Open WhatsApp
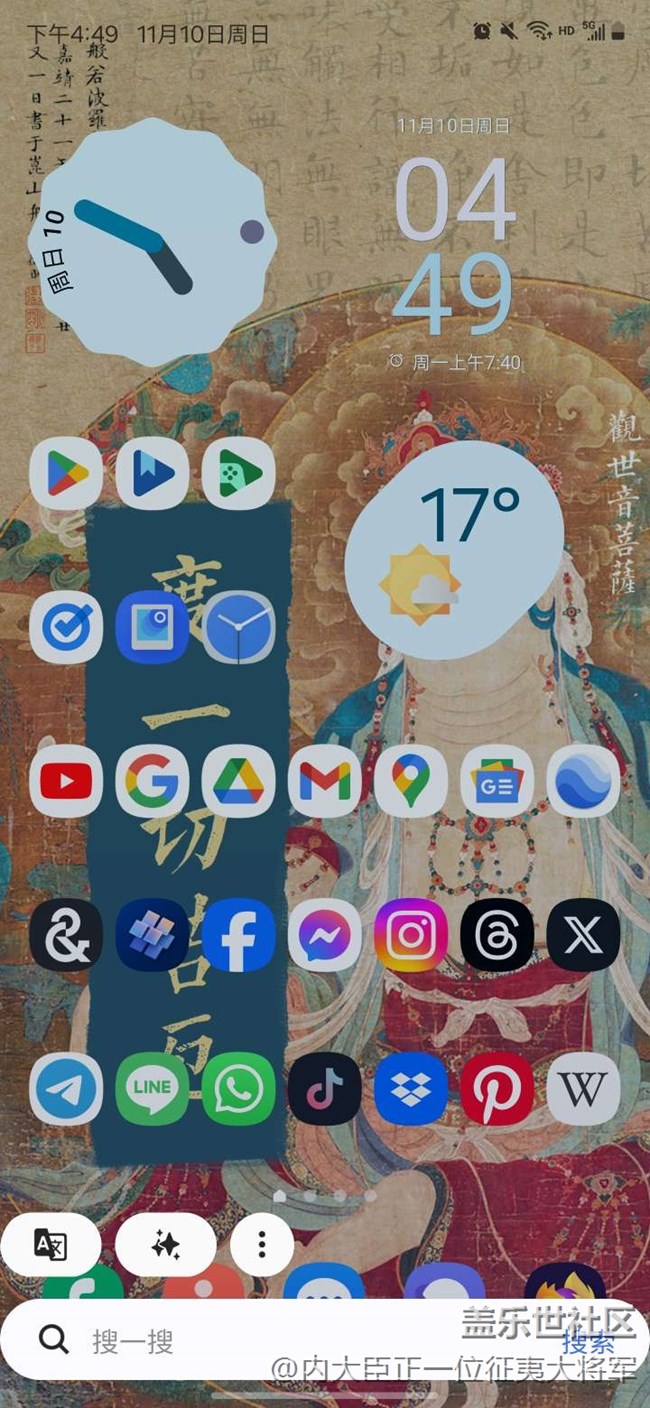Screen dimensions: 650x1408 click(x=238, y=1089)
